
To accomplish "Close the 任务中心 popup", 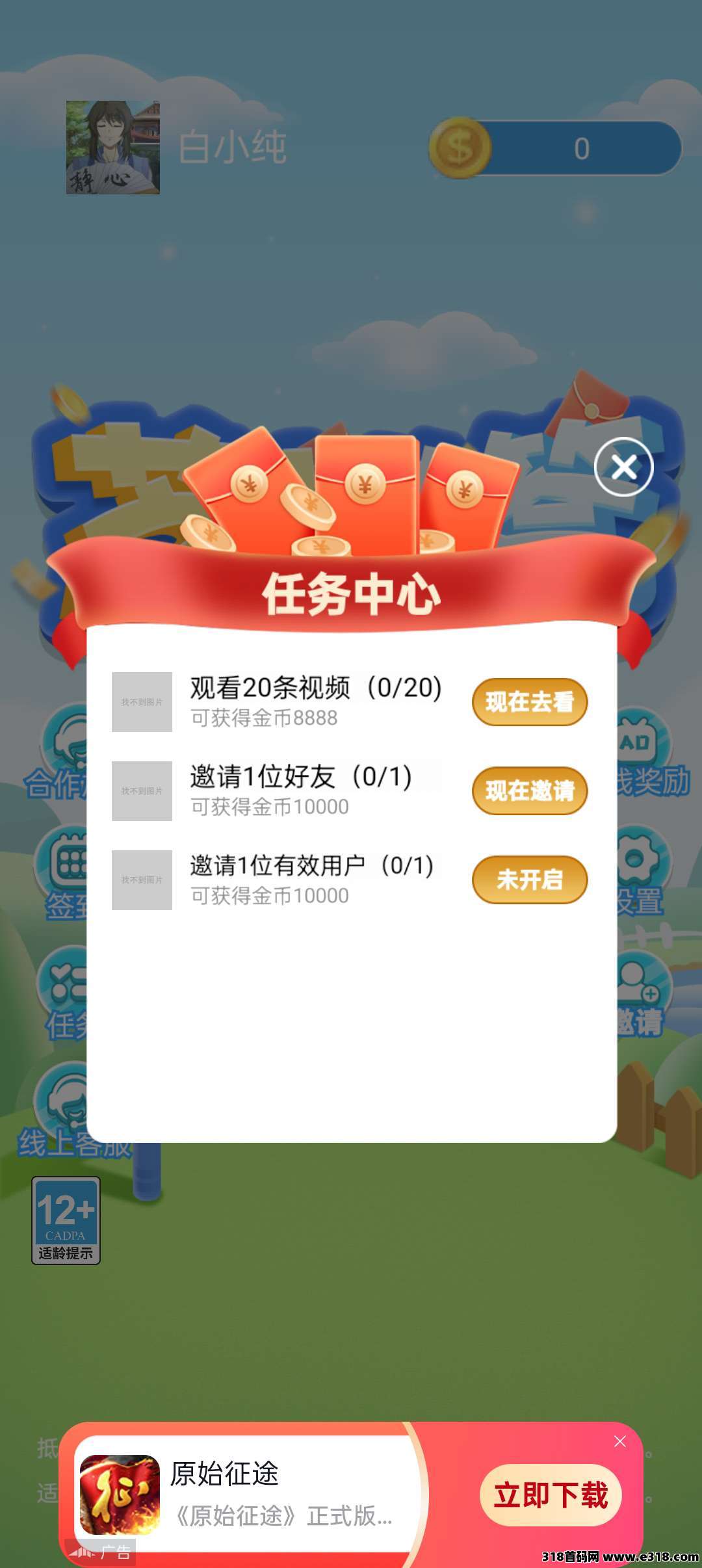I will pyautogui.click(x=623, y=467).
